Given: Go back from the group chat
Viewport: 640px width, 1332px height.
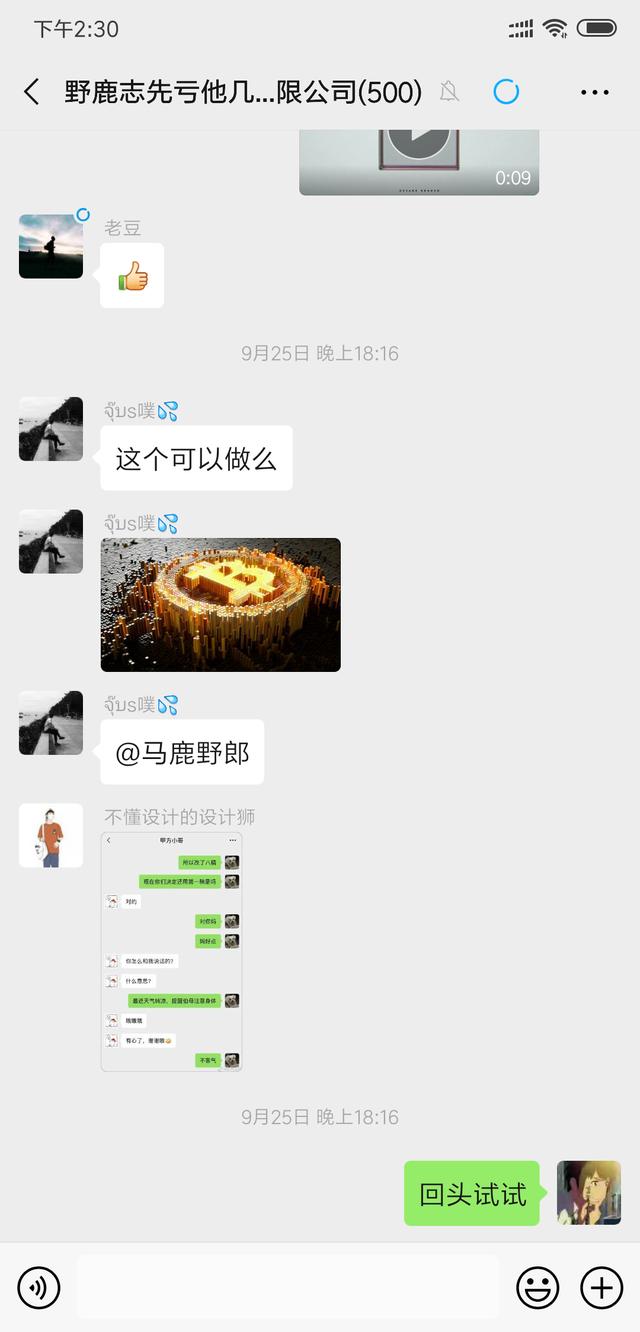Looking at the screenshot, I should tap(32, 93).
